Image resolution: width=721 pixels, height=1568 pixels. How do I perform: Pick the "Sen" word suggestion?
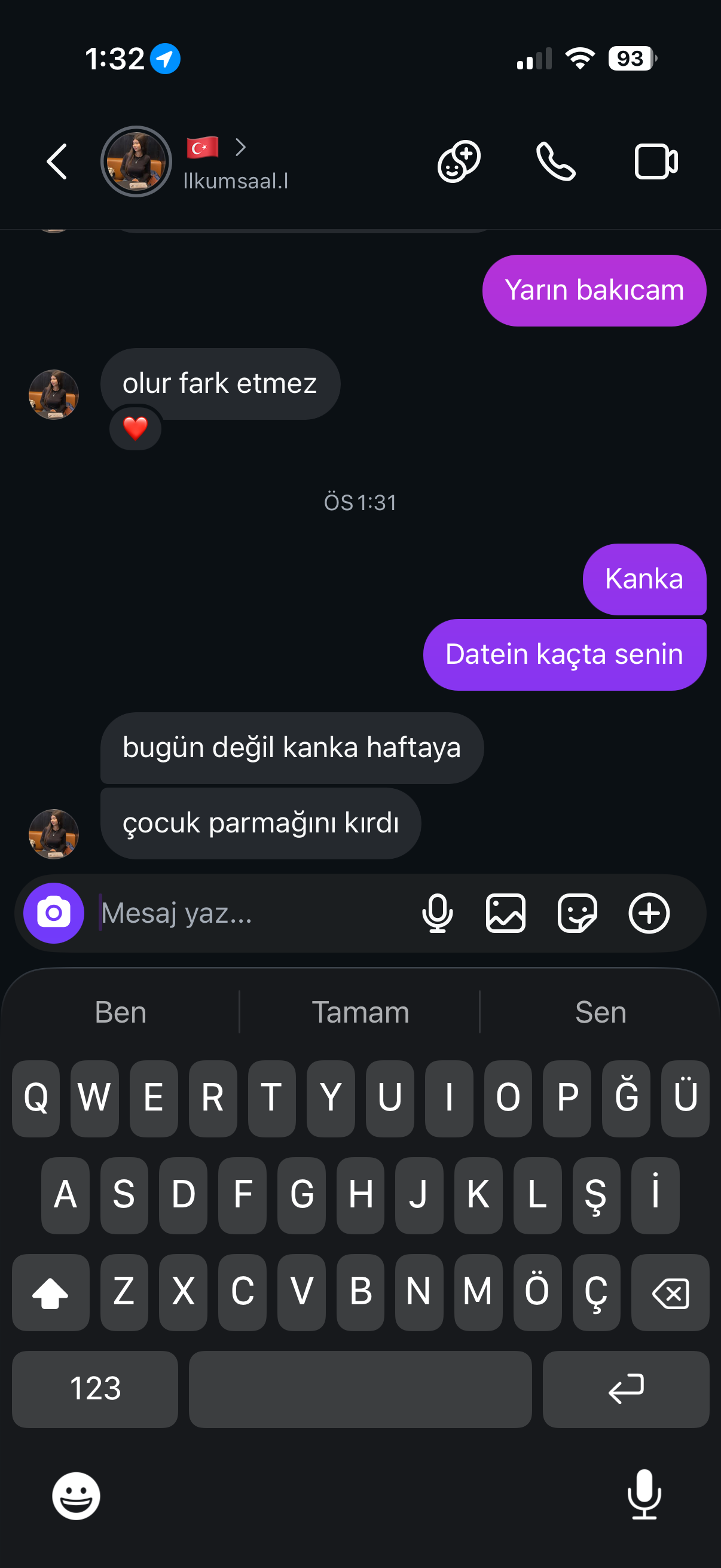click(x=600, y=1012)
